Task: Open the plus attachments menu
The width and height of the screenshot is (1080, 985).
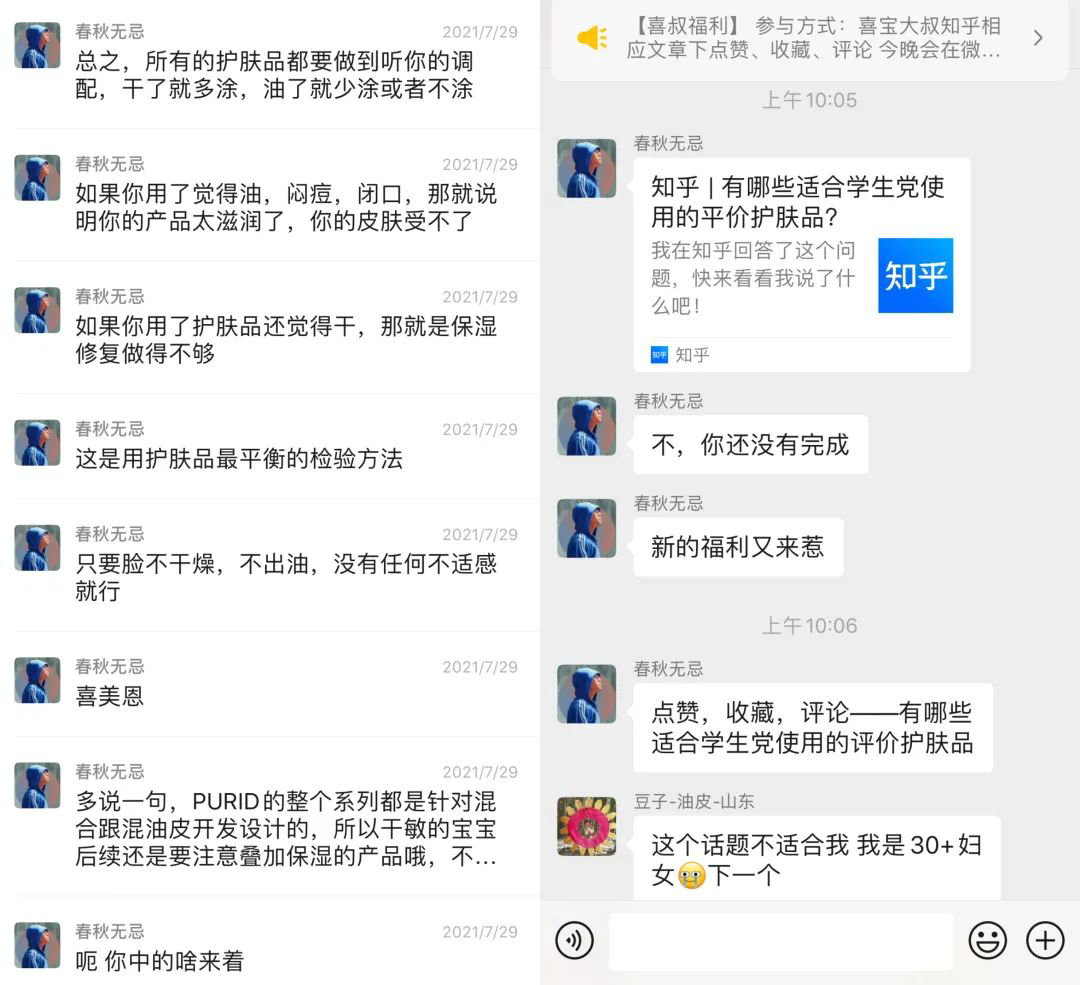Action: coord(1045,941)
